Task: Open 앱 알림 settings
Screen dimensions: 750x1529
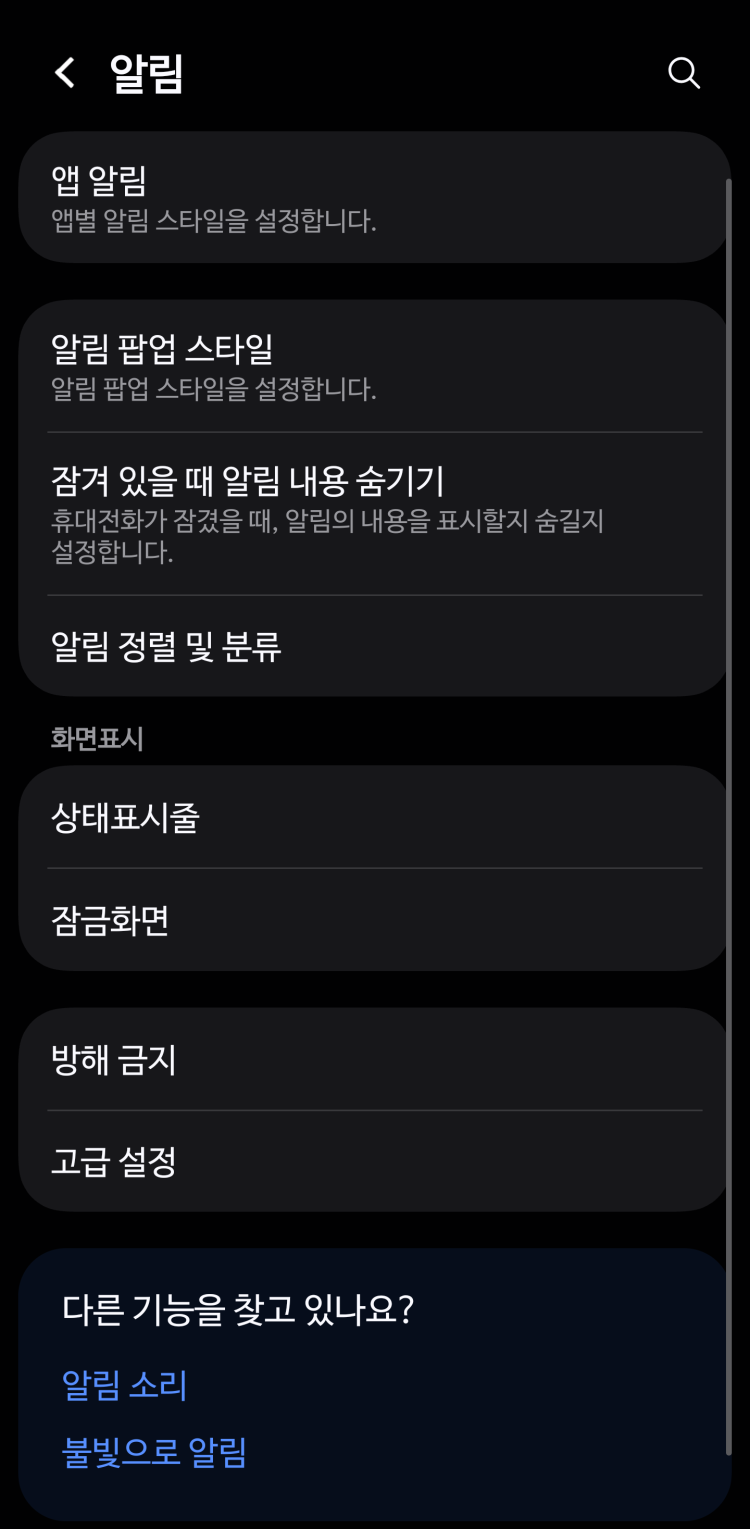Action: 374,198
